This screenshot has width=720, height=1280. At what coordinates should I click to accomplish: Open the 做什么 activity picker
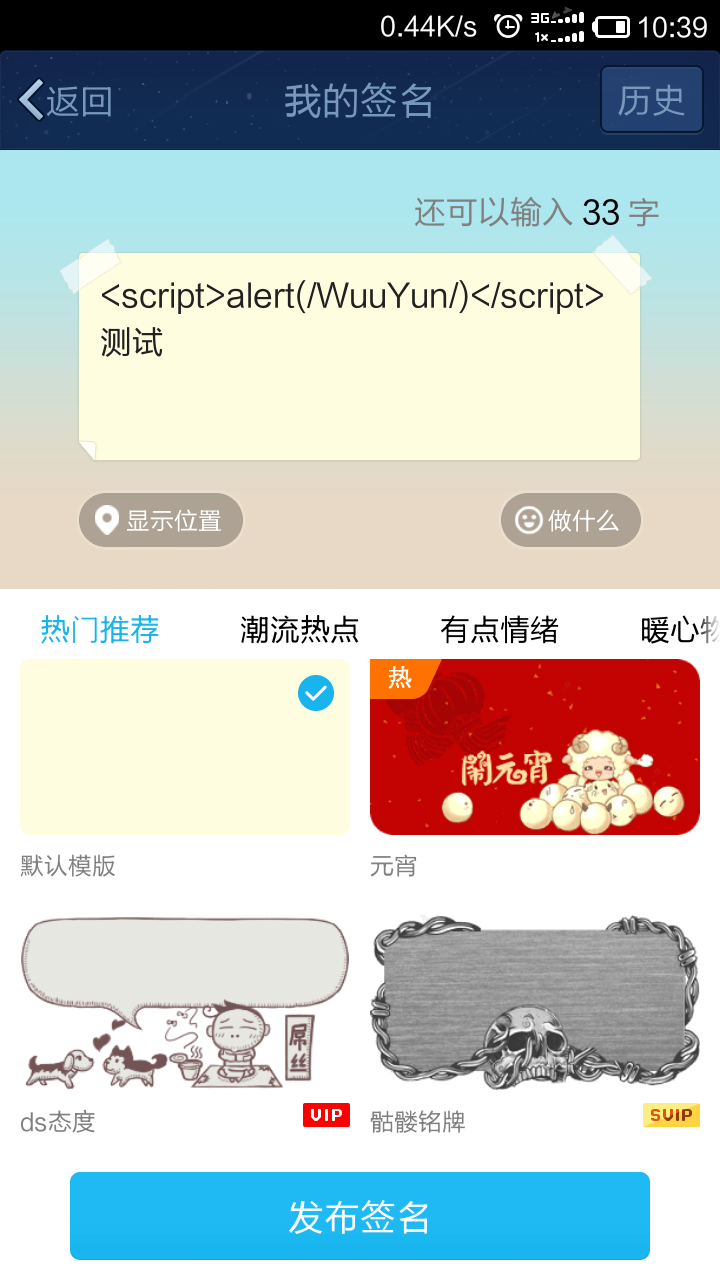pyautogui.click(x=570, y=520)
